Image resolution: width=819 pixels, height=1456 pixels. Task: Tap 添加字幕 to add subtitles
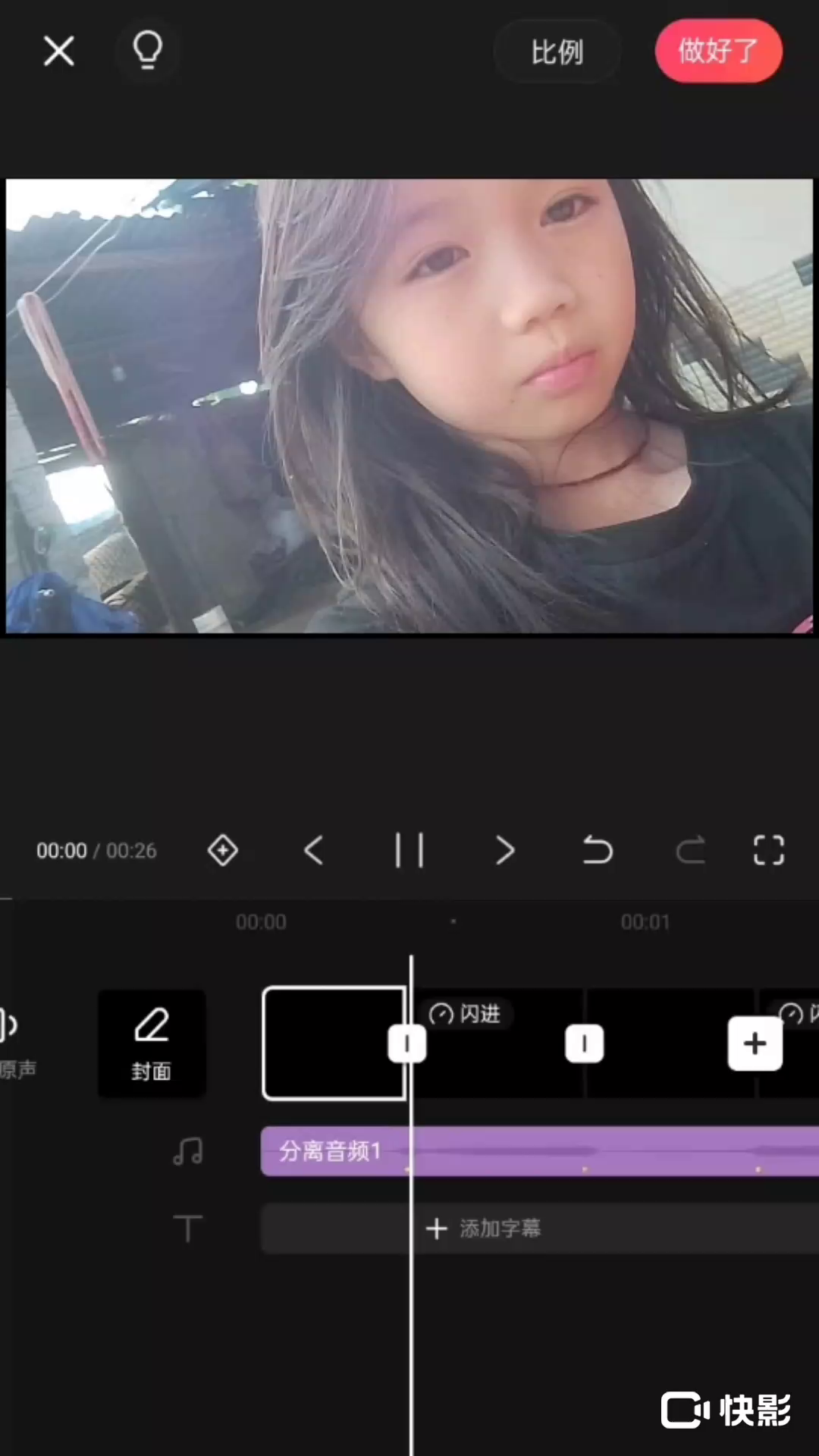click(484, 1228)
